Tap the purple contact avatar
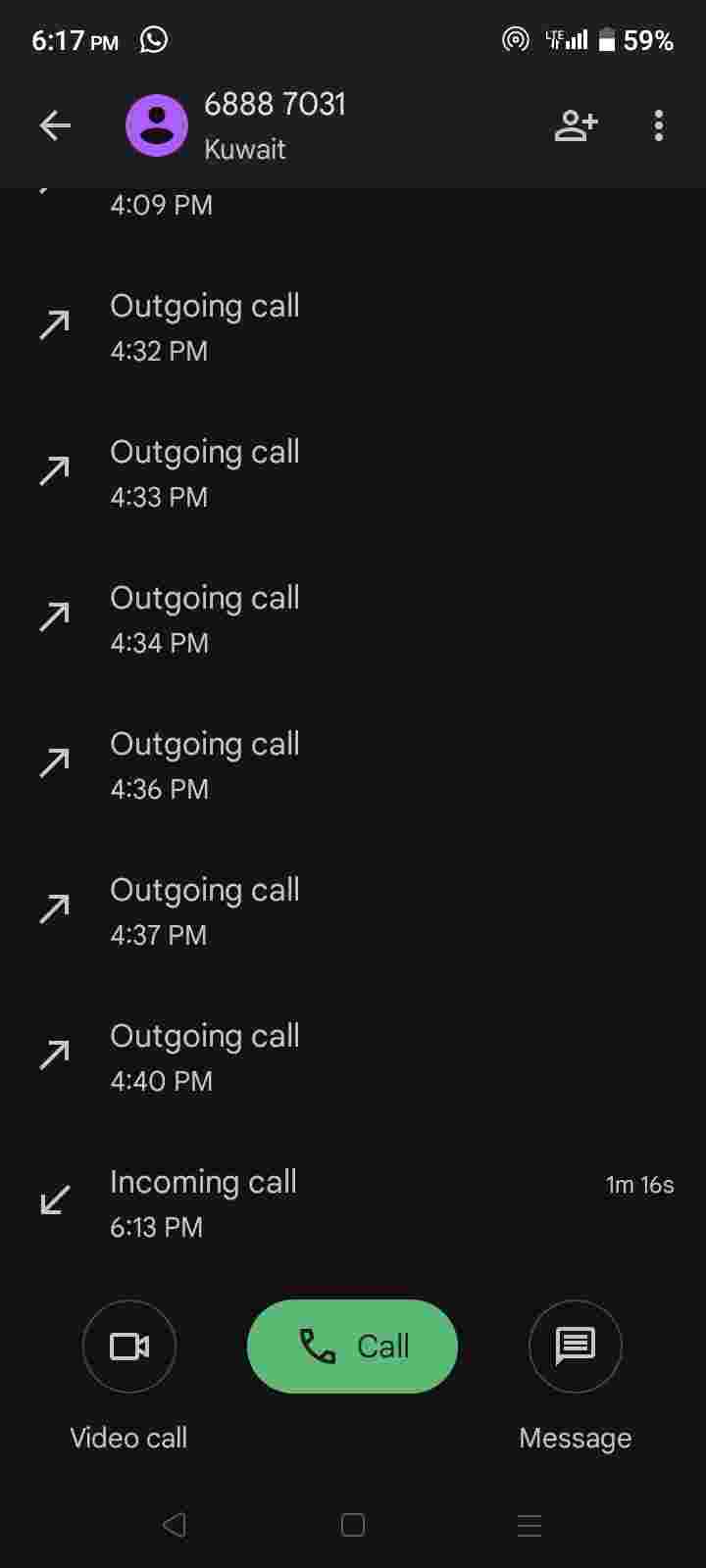 [157, 125]
